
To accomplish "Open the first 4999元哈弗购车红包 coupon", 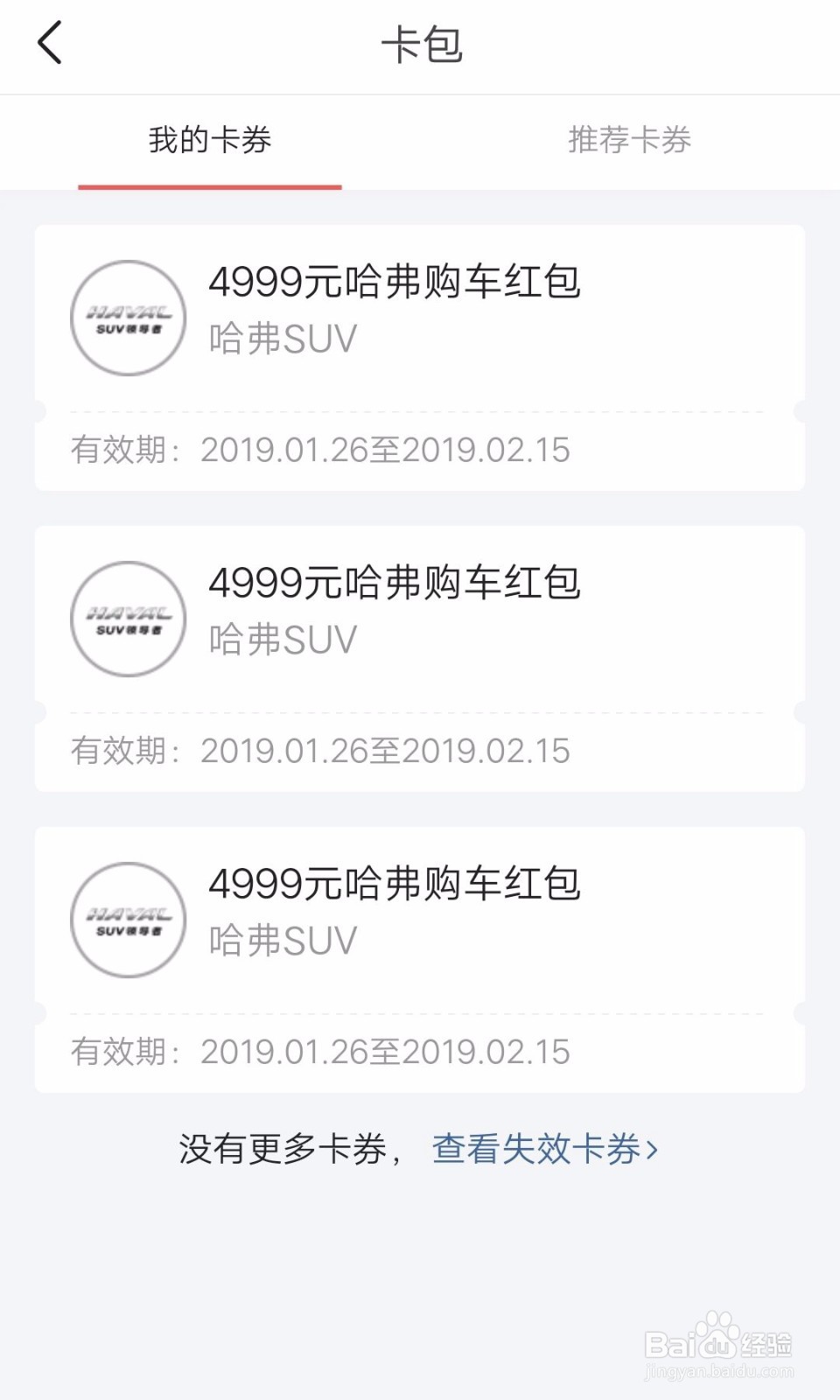I will click(420, 358).
